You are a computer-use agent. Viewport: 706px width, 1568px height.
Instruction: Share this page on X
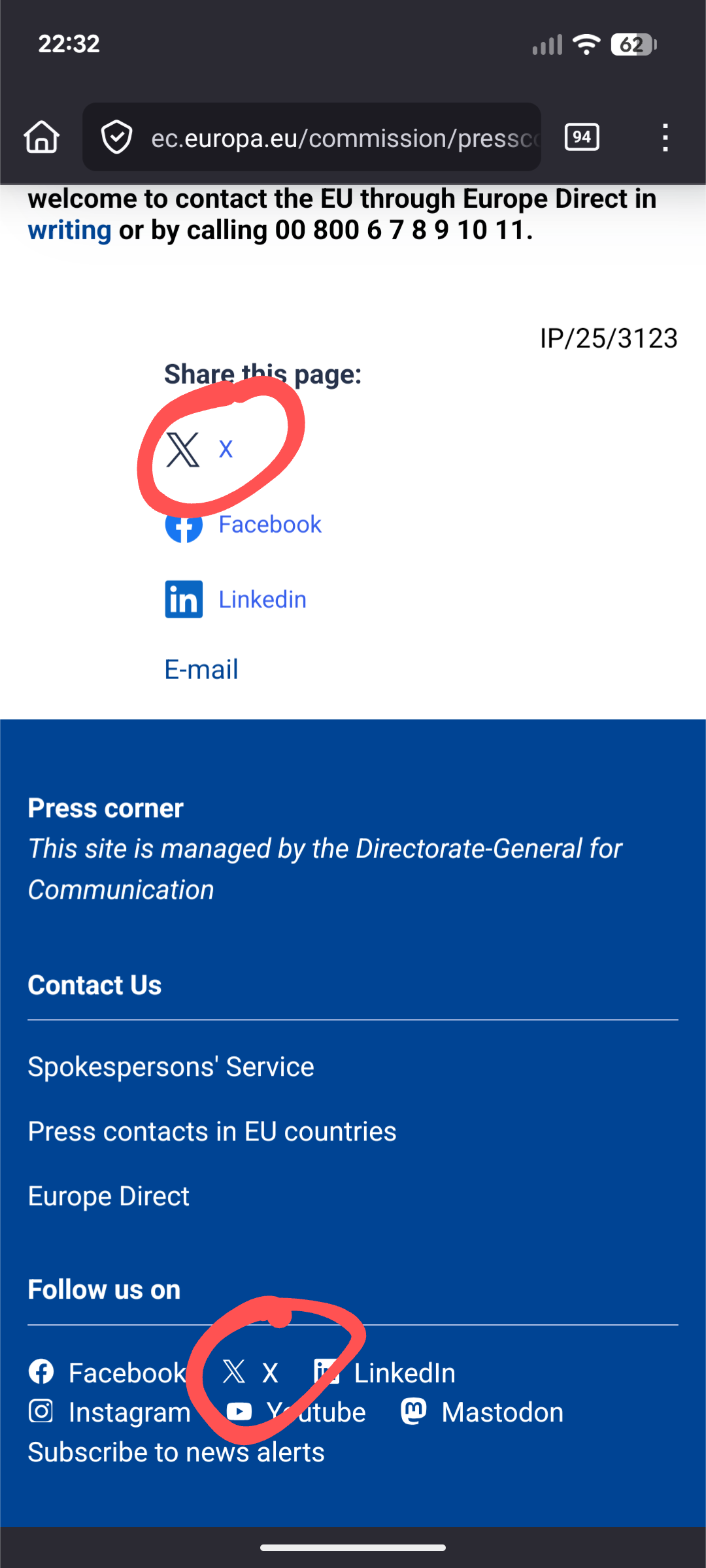[x=200, y=450]
